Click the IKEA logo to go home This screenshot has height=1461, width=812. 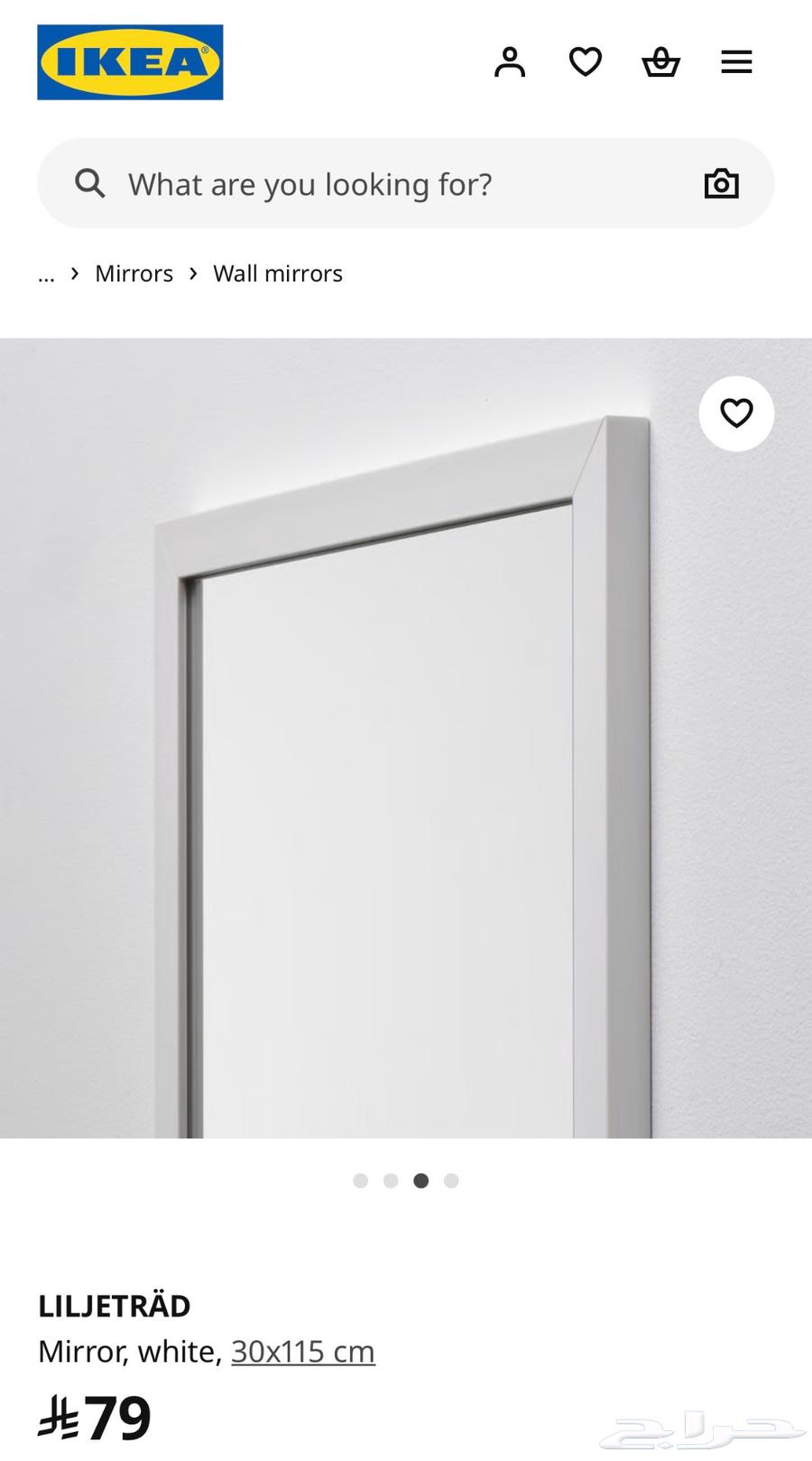tap(129, 60)
